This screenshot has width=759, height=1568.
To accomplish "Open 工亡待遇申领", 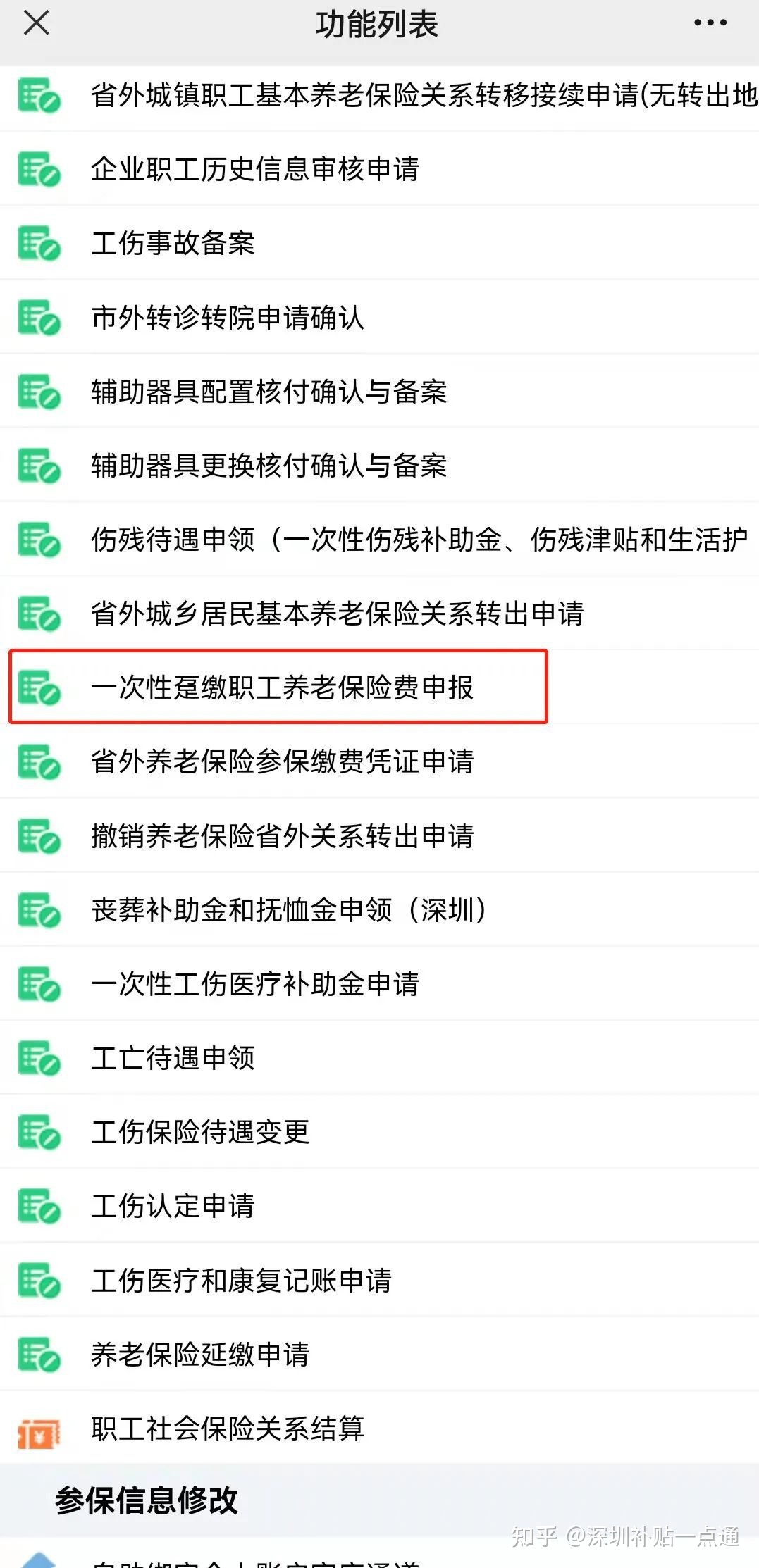I will click(379, 1057).
